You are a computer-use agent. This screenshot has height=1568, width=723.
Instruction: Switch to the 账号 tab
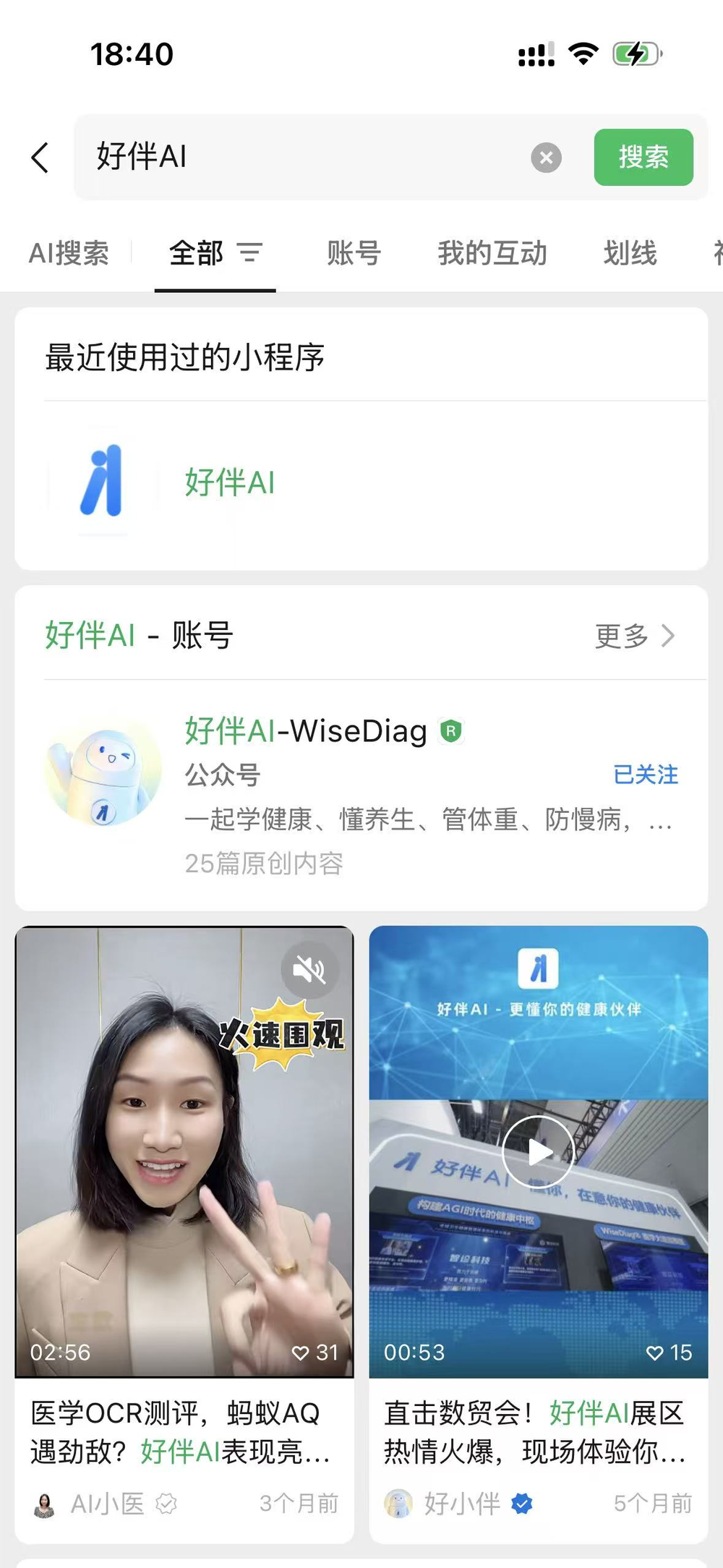354,254
